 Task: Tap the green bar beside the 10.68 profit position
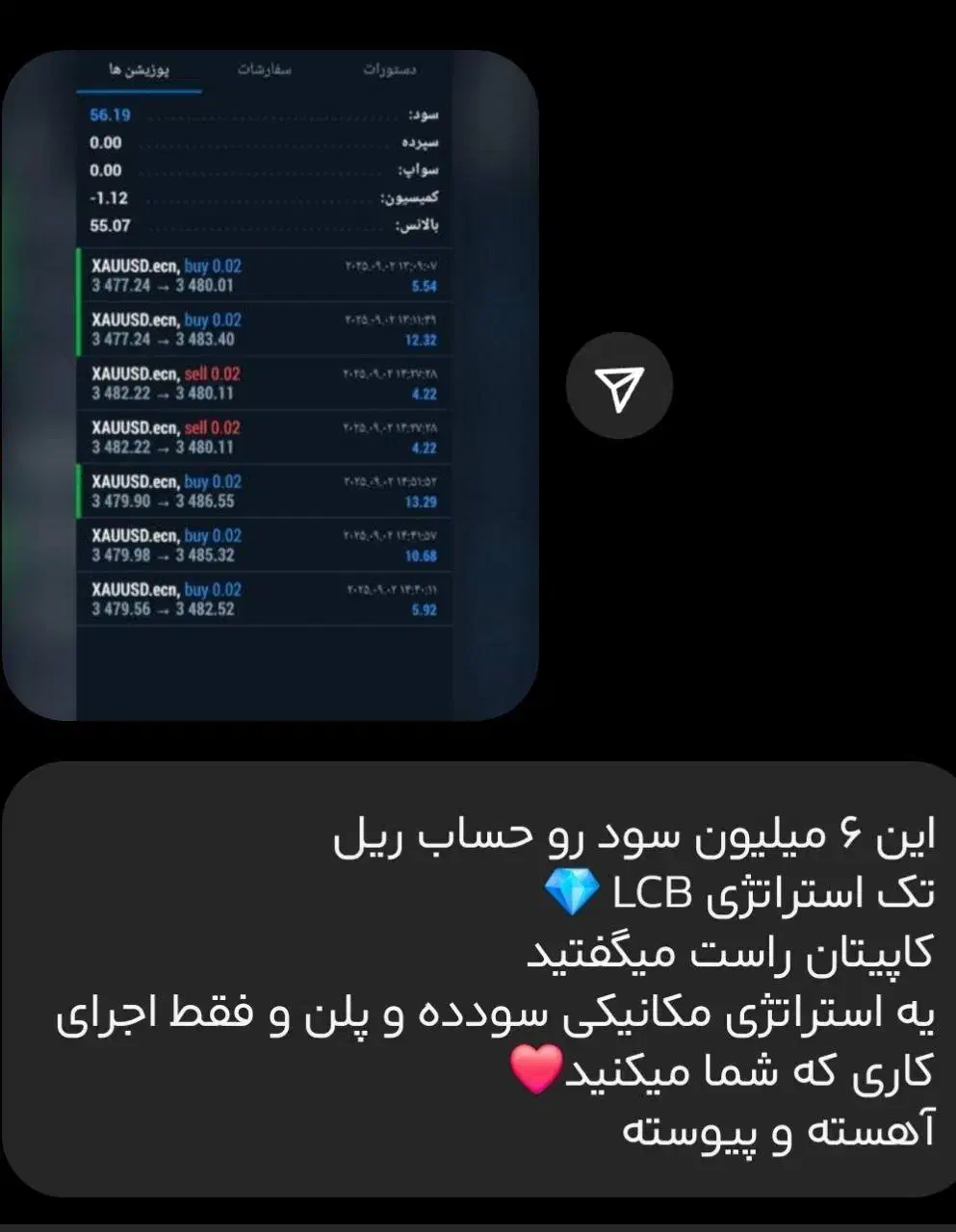coord(82,544)
